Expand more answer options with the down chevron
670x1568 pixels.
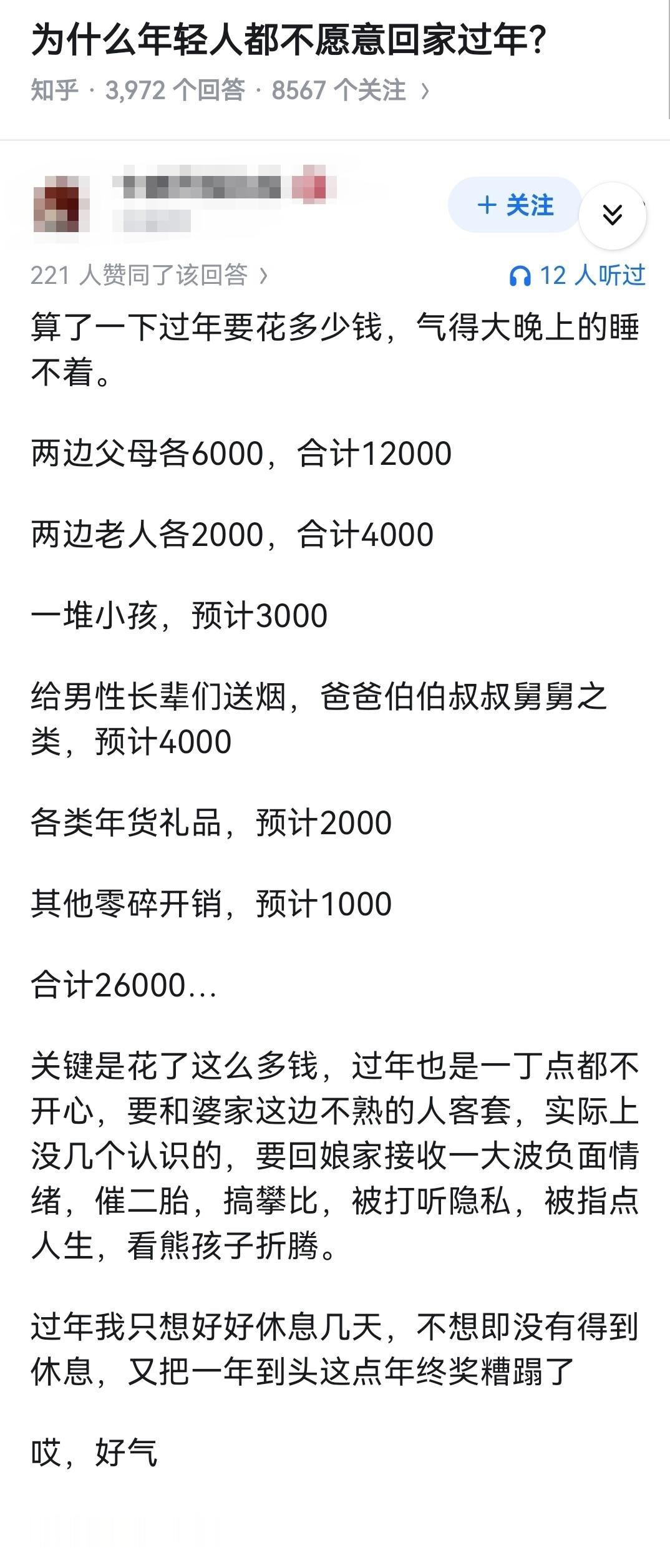(x=614, y=210)
